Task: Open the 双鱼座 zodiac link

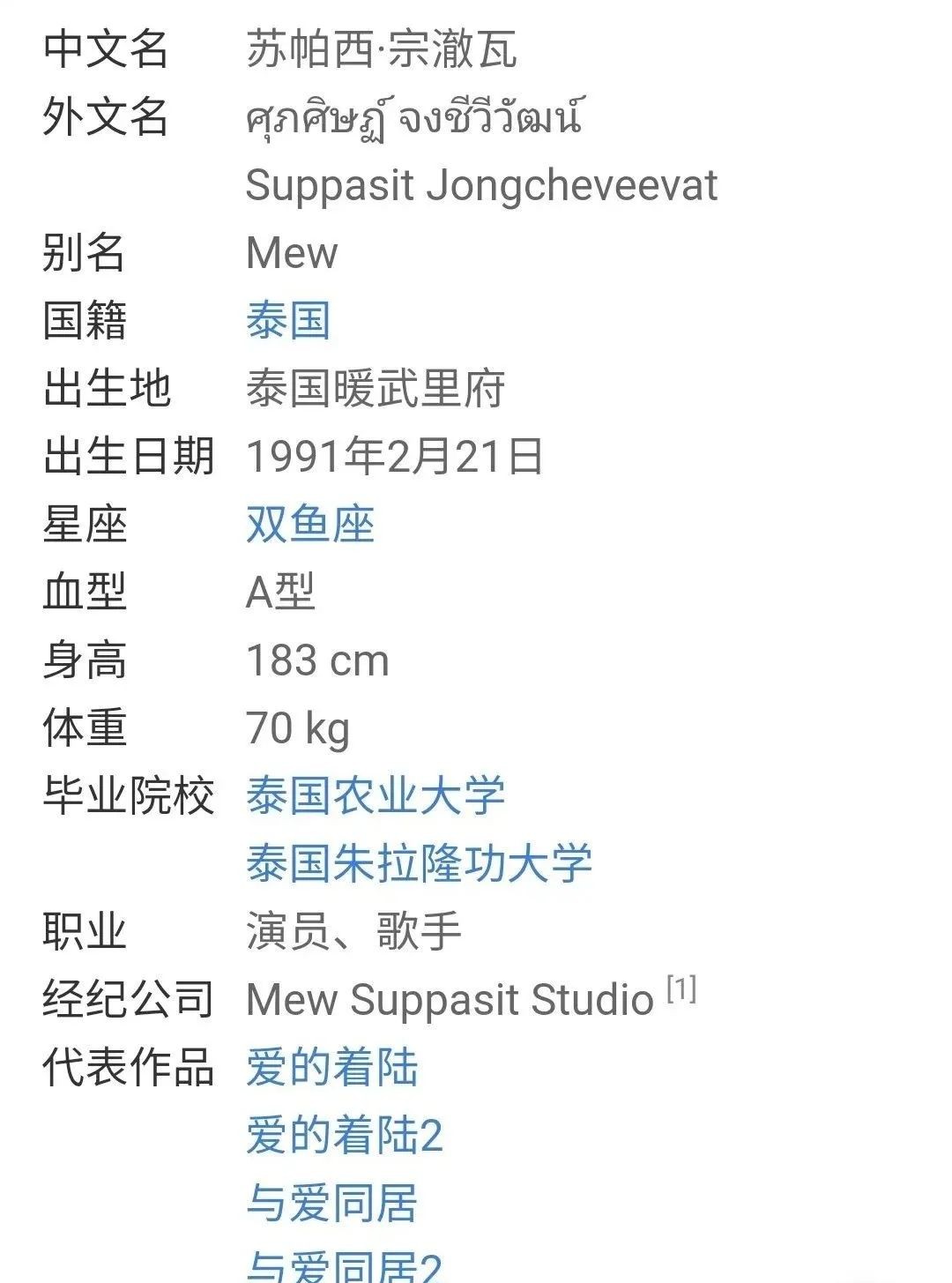Action: 310,525
